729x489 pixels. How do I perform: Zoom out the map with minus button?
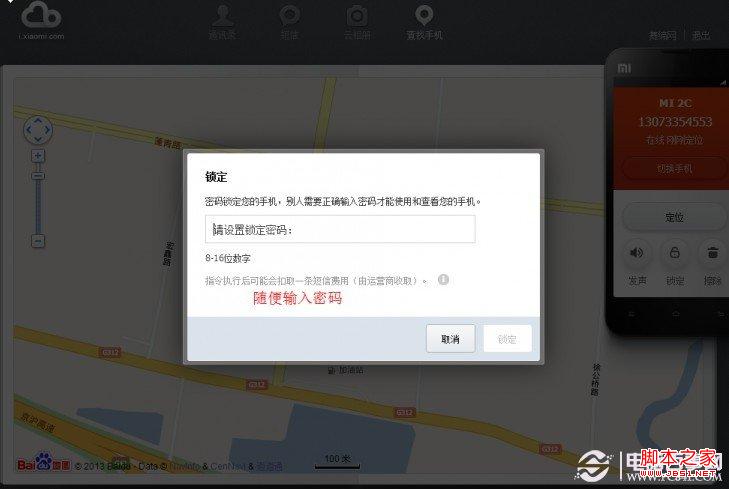[38, 241]
